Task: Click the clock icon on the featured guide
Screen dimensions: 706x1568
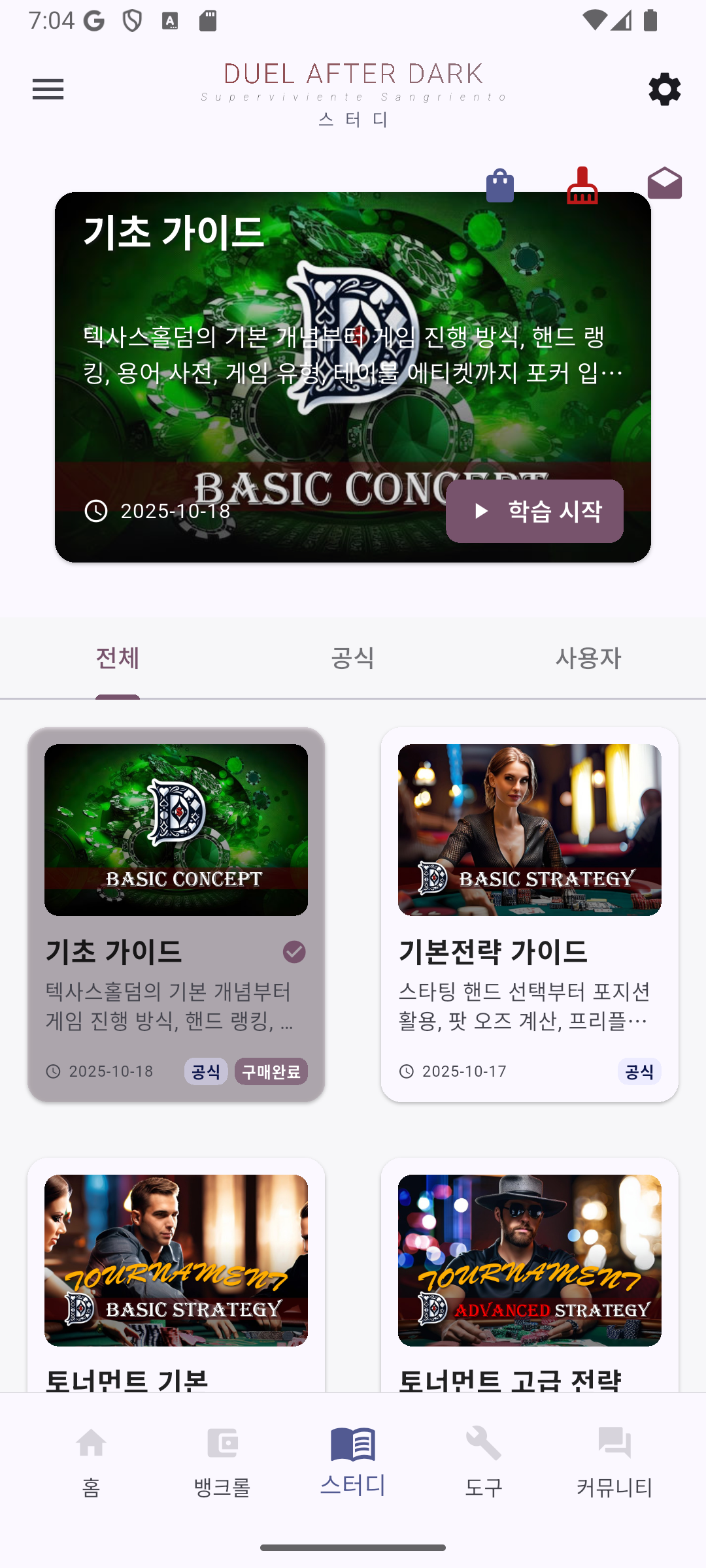Action: point(97,512)
